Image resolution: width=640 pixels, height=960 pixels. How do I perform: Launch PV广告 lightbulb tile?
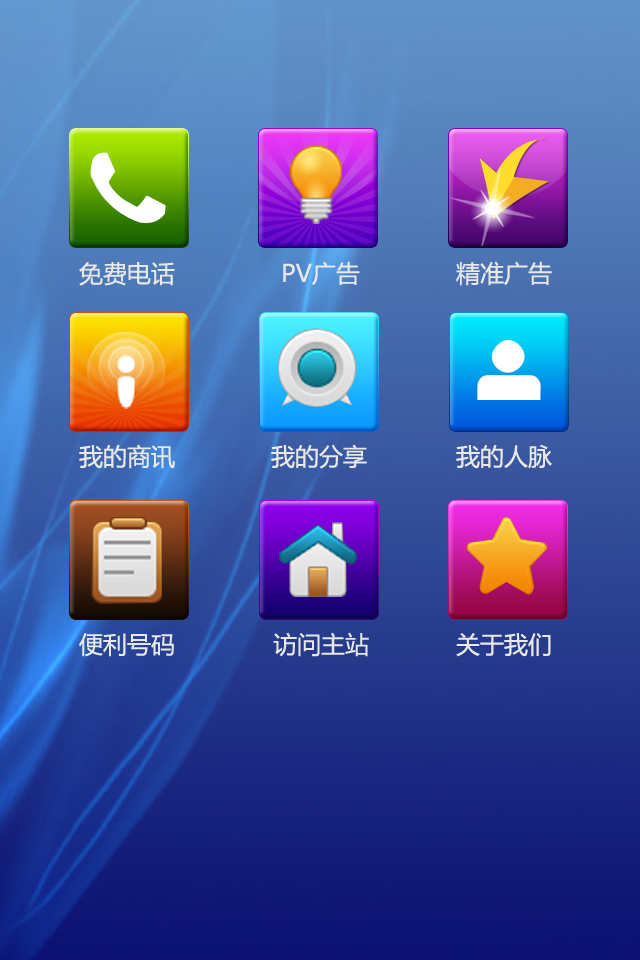318,188
